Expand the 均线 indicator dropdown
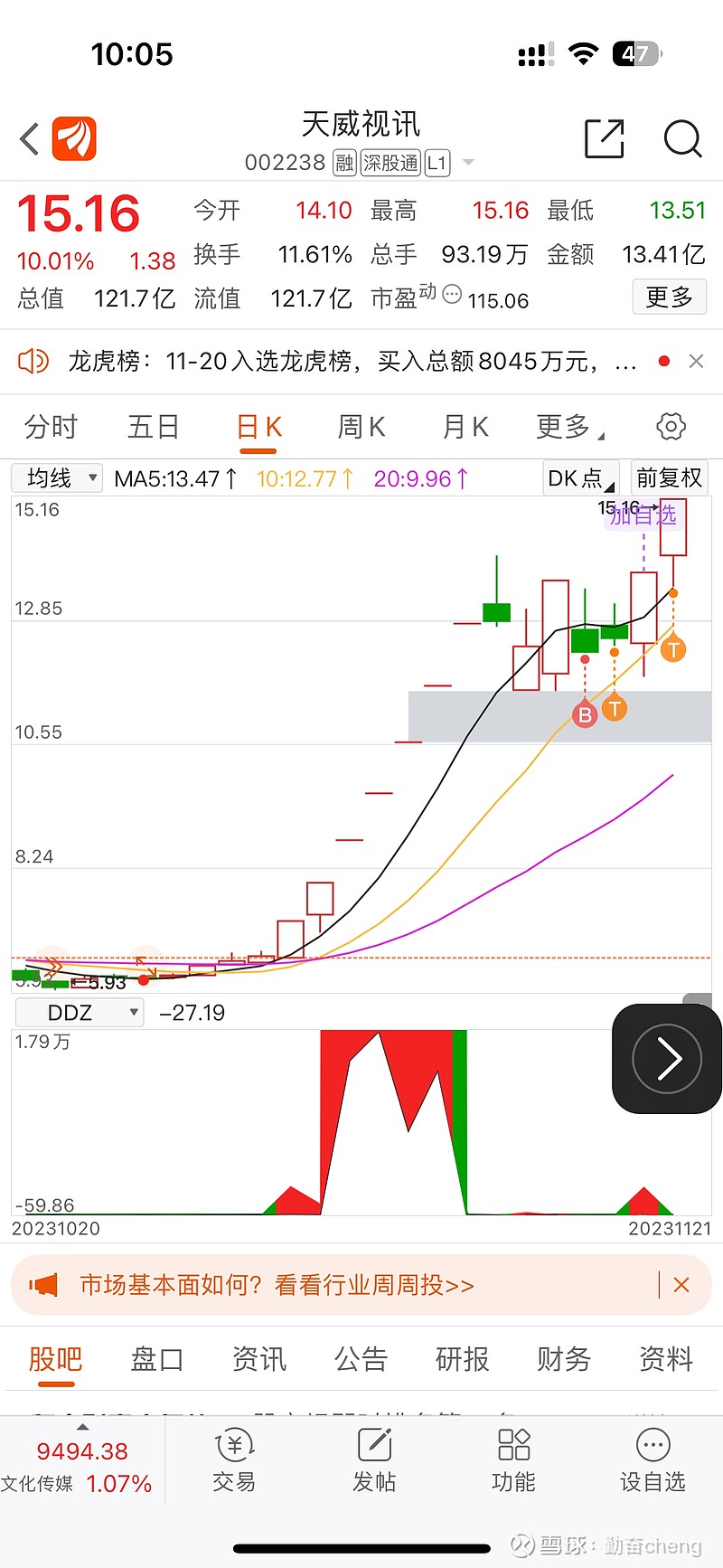Viewport: 723px width, 1568px height. (57, 477)
